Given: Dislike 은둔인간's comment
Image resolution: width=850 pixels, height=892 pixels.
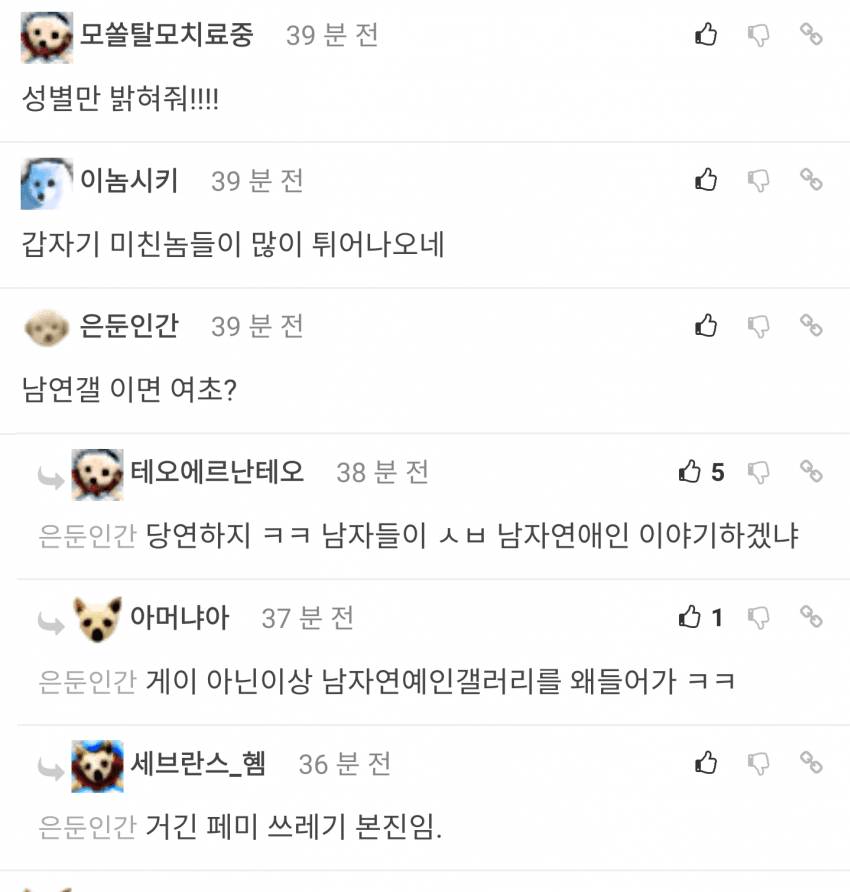Looking at the screenshot, I should coord(759,325).
